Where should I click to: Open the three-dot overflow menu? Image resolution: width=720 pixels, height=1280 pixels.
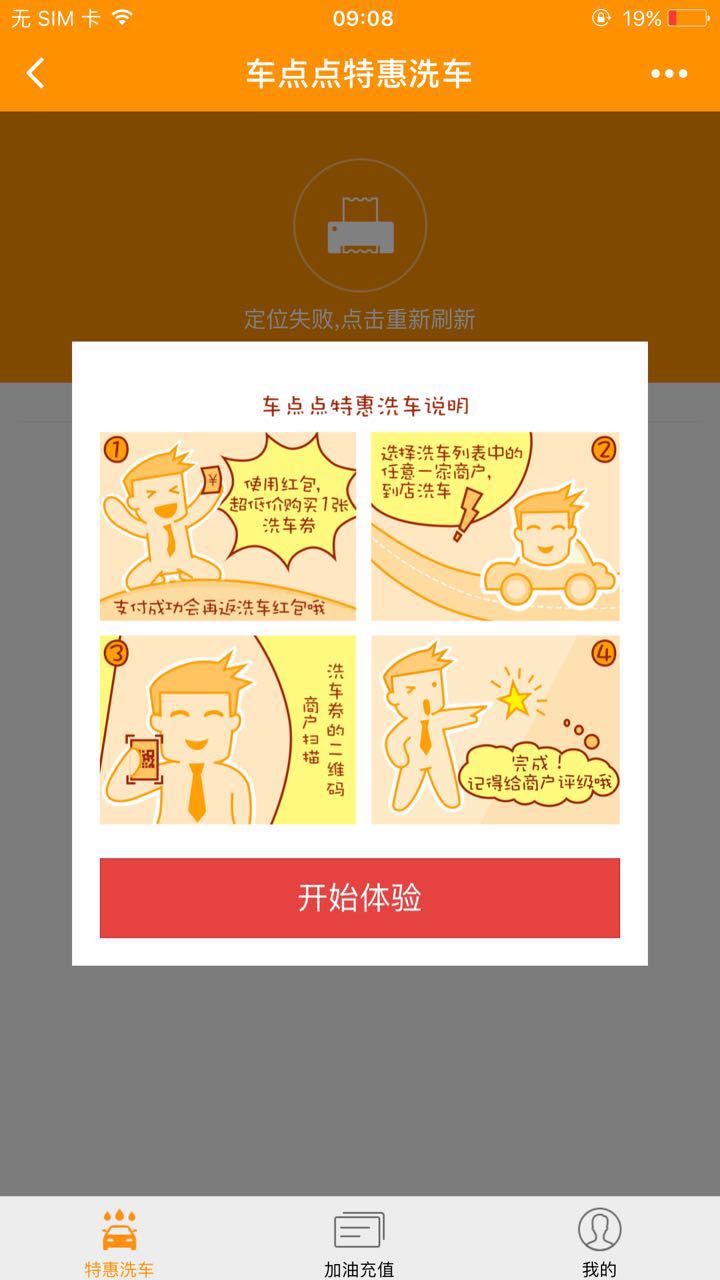[x=669, y=73]
